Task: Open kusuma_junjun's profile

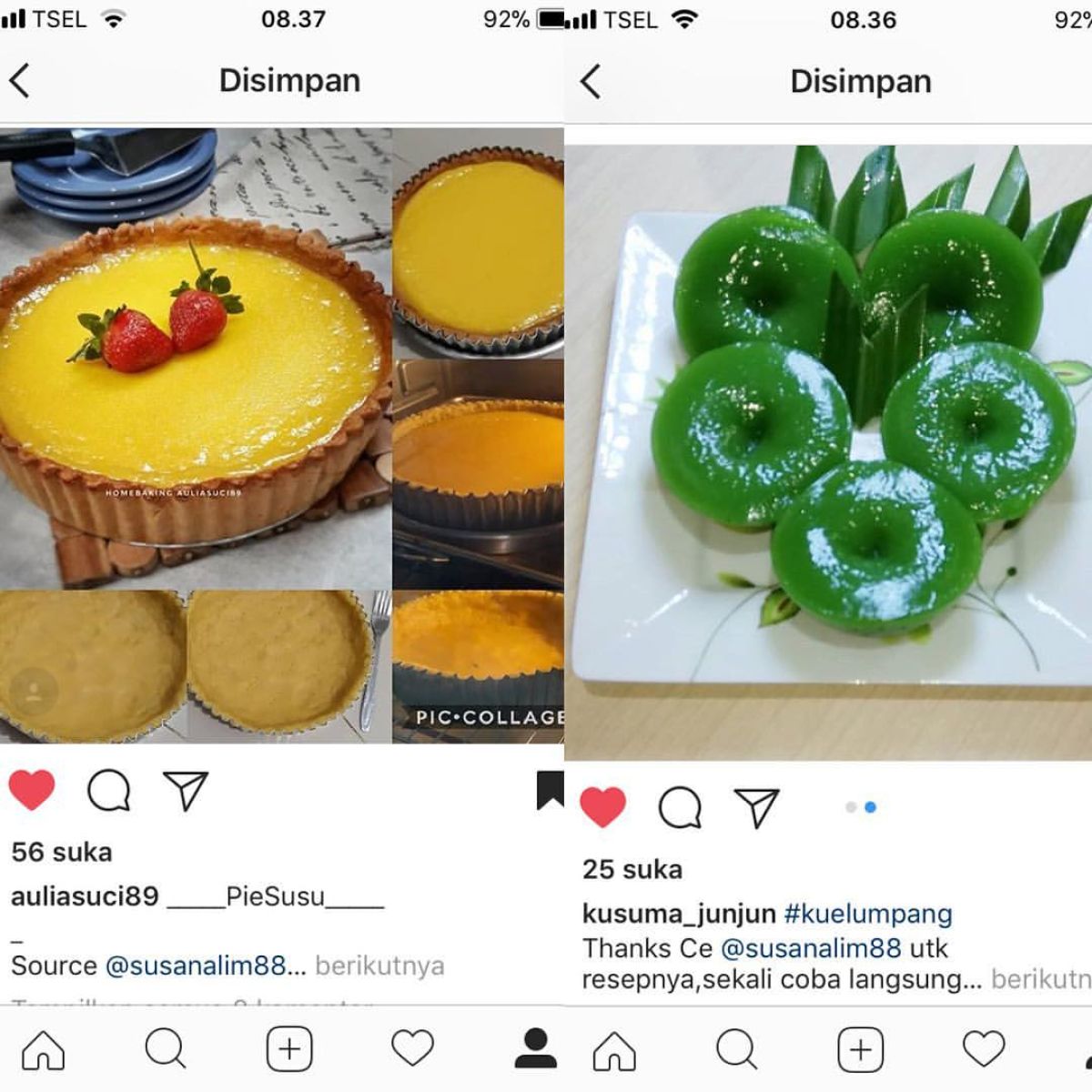Action: point(679,913)
